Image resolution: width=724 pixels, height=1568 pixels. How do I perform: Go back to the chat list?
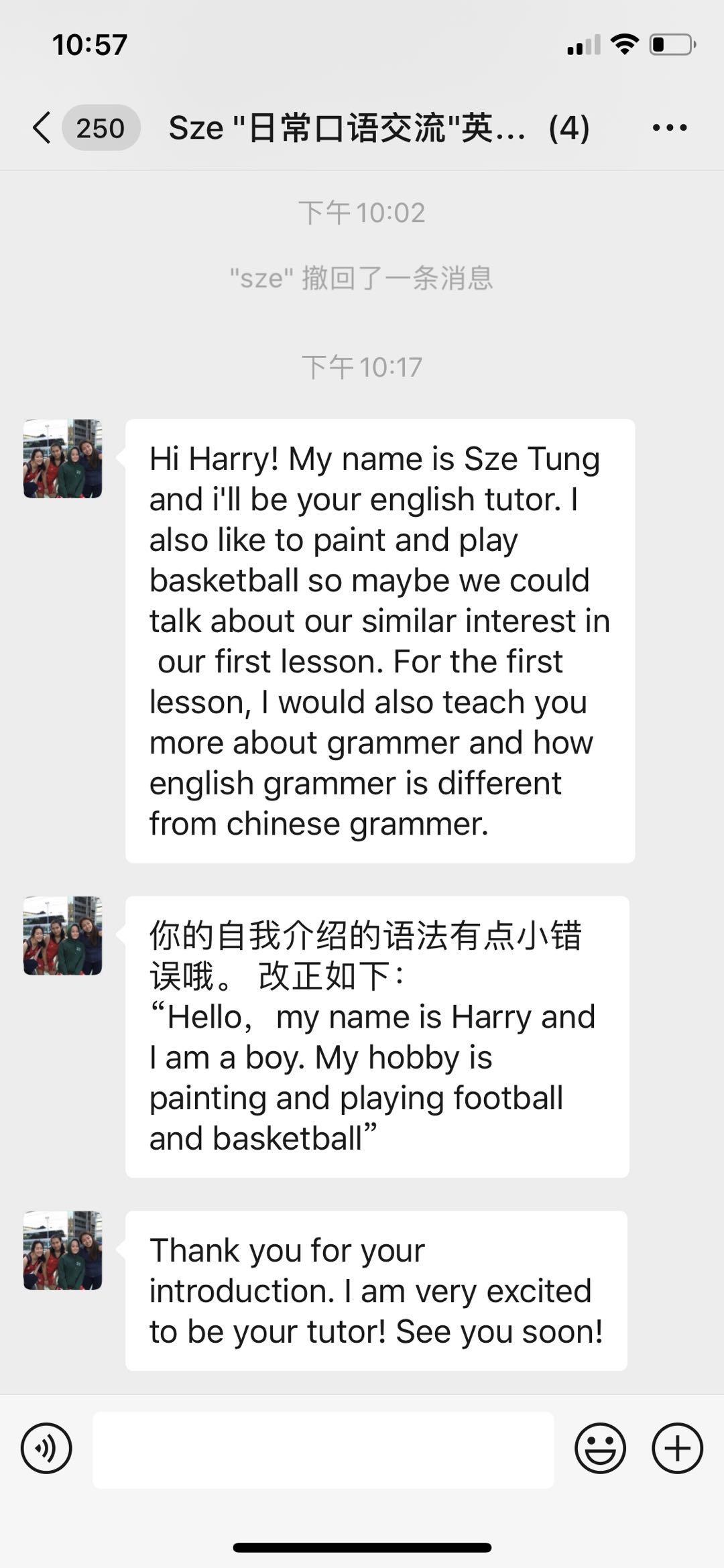[43, 127]
